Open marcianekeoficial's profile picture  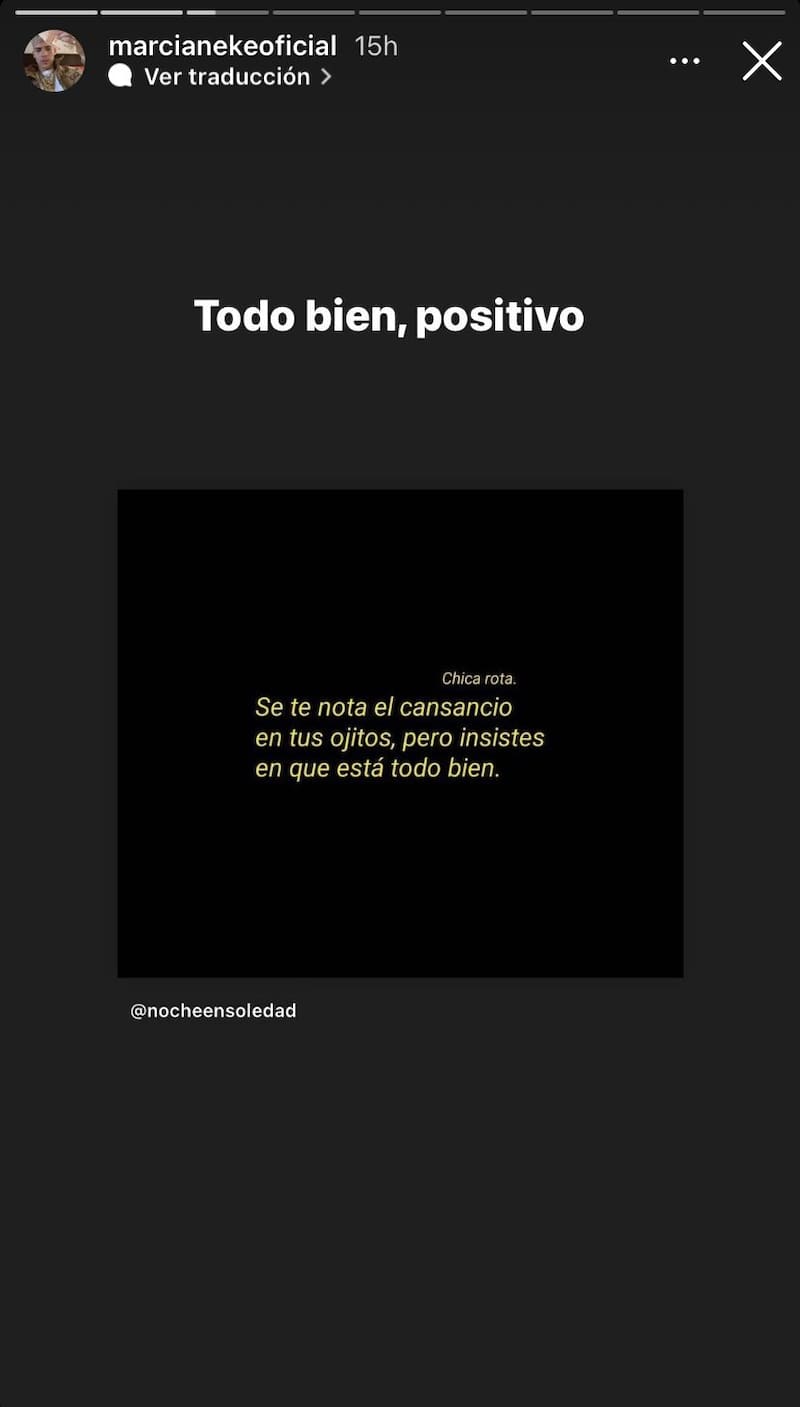tap(54, 61)
